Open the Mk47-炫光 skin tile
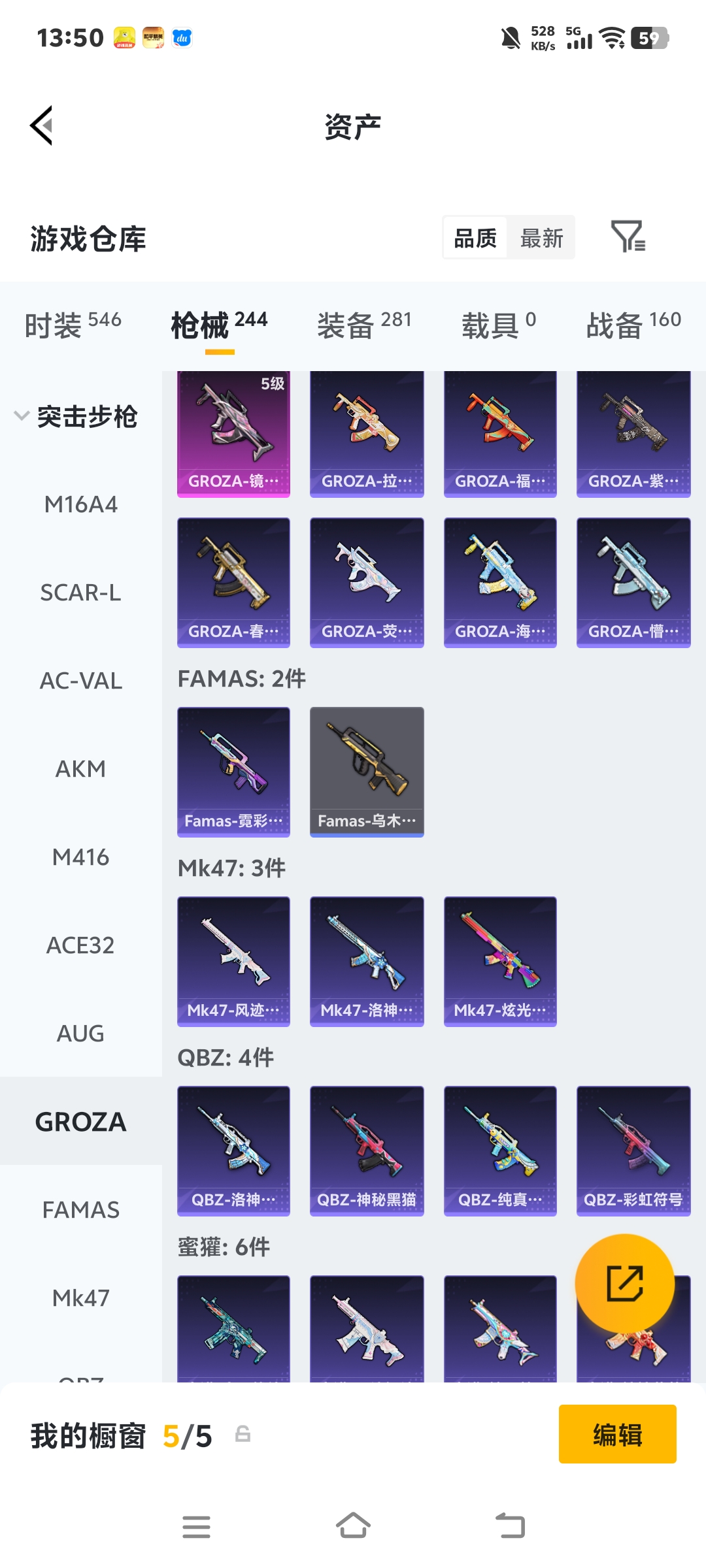Image resolution: width=706 pixels, height=1568 pixels. (x=500, y=960)
